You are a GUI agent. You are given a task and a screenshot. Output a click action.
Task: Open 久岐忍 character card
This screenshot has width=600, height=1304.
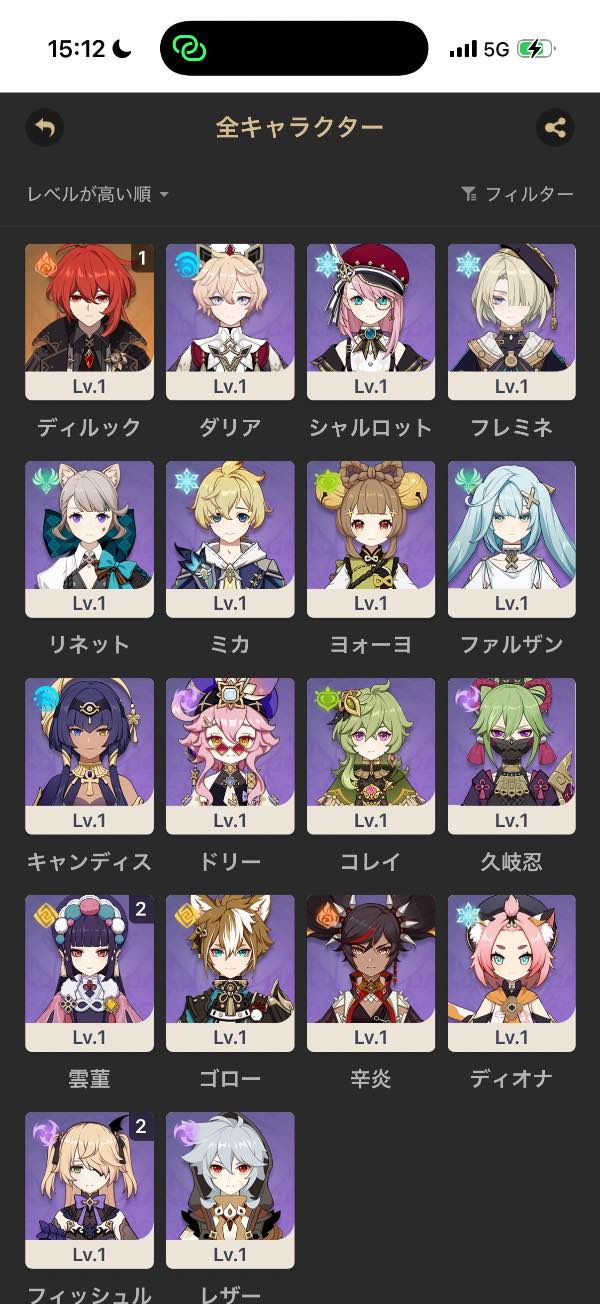pos(512,755)
